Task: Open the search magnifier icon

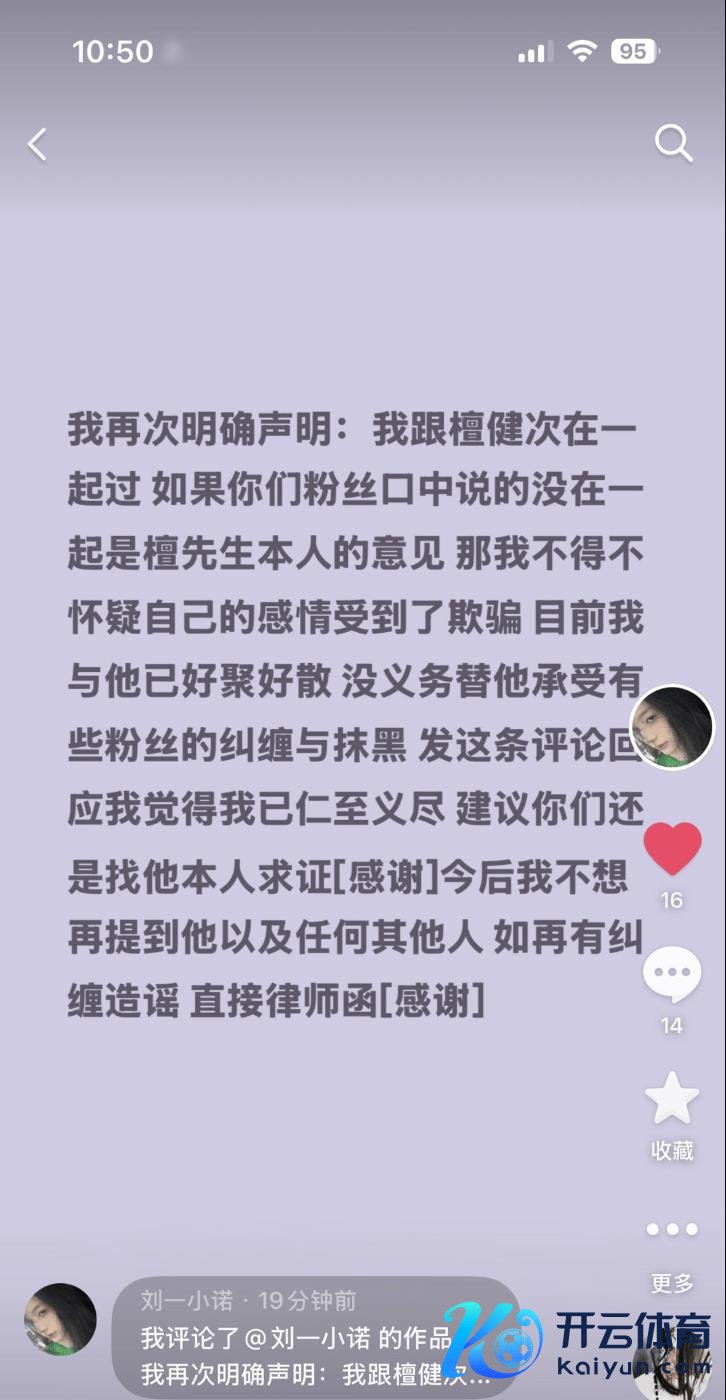Action: 673,144
